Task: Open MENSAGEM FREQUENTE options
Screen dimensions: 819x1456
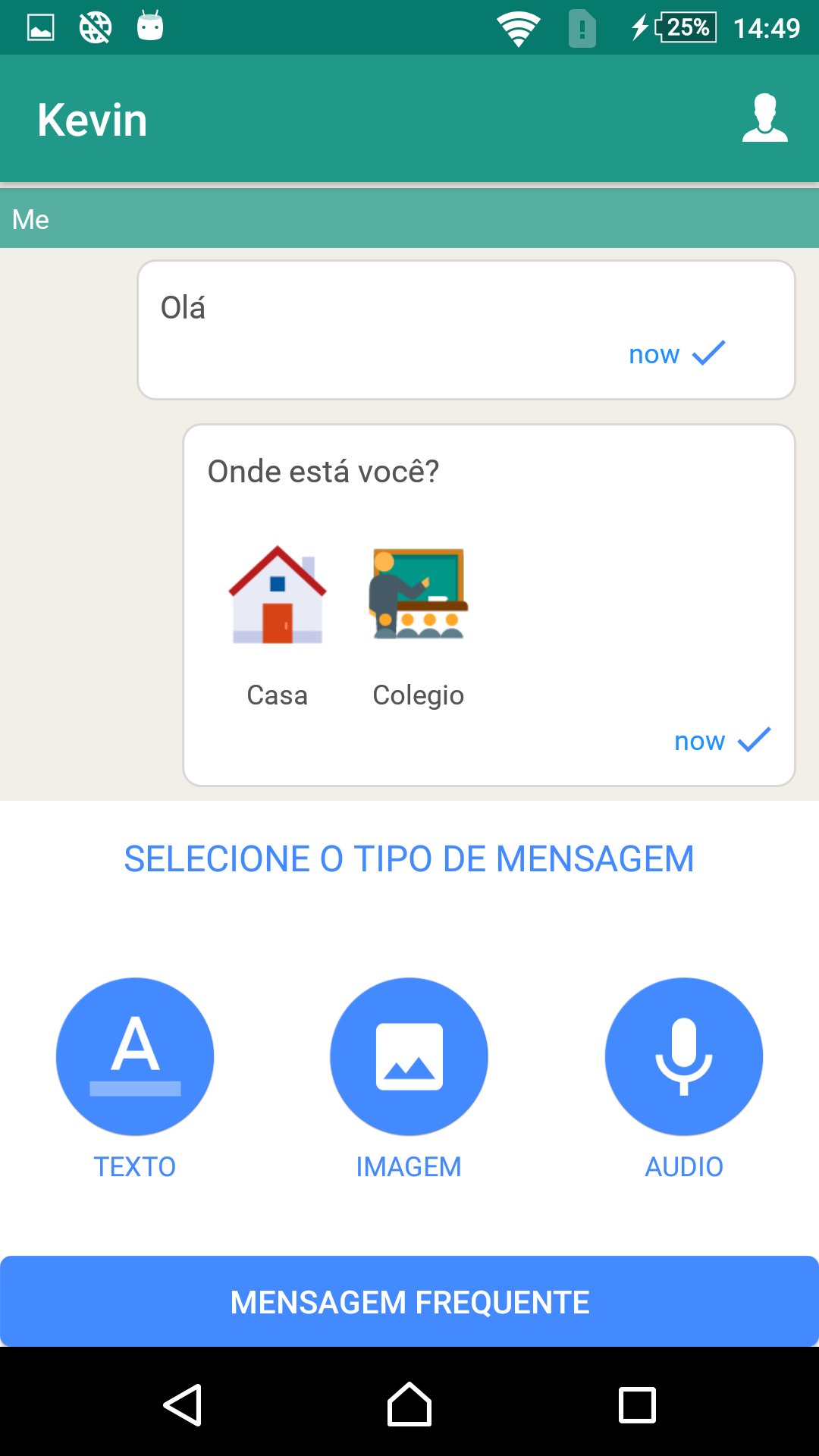Action: 409,1302
